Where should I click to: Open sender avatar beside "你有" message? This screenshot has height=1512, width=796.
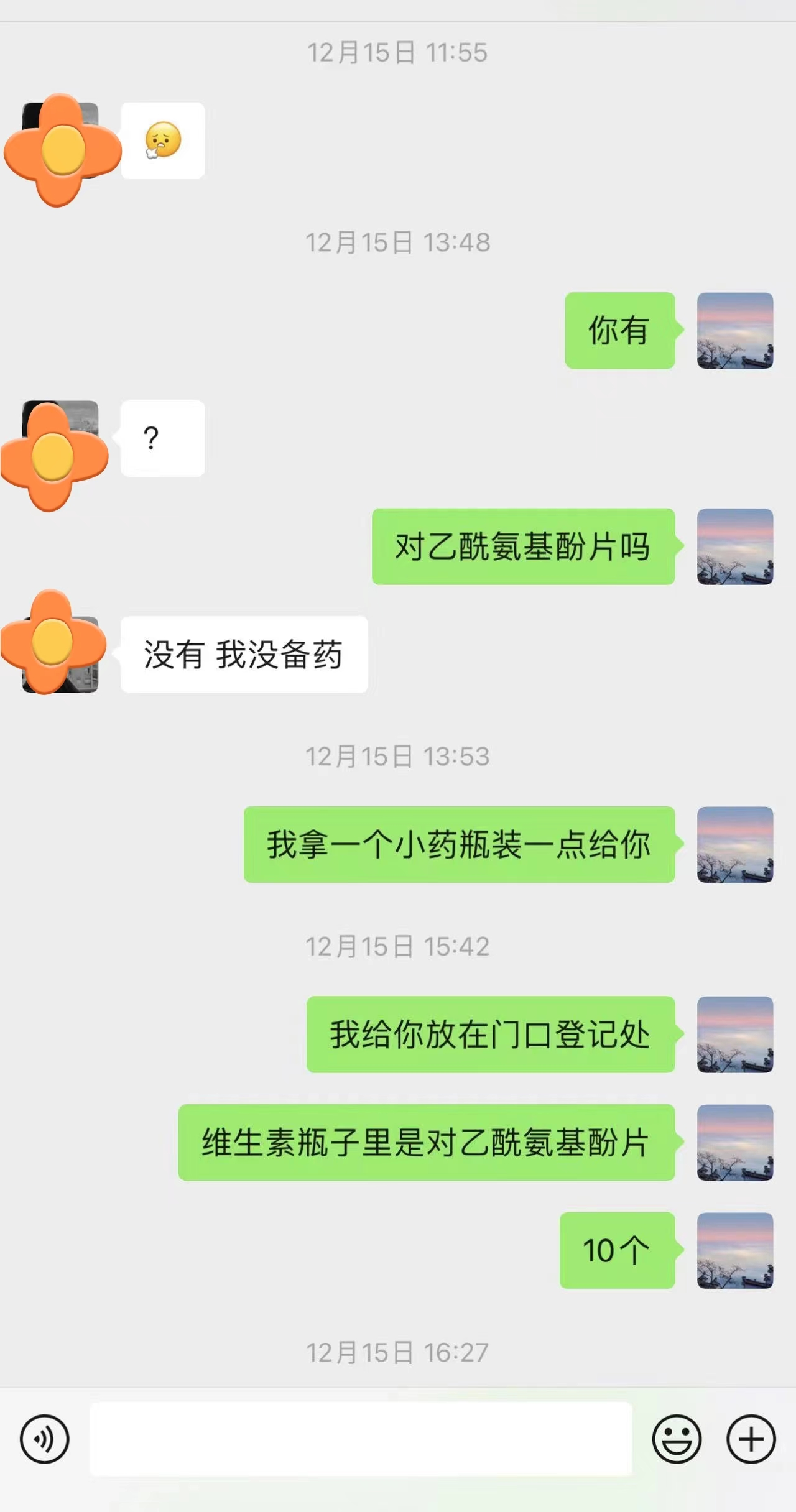tap(735, 331)
